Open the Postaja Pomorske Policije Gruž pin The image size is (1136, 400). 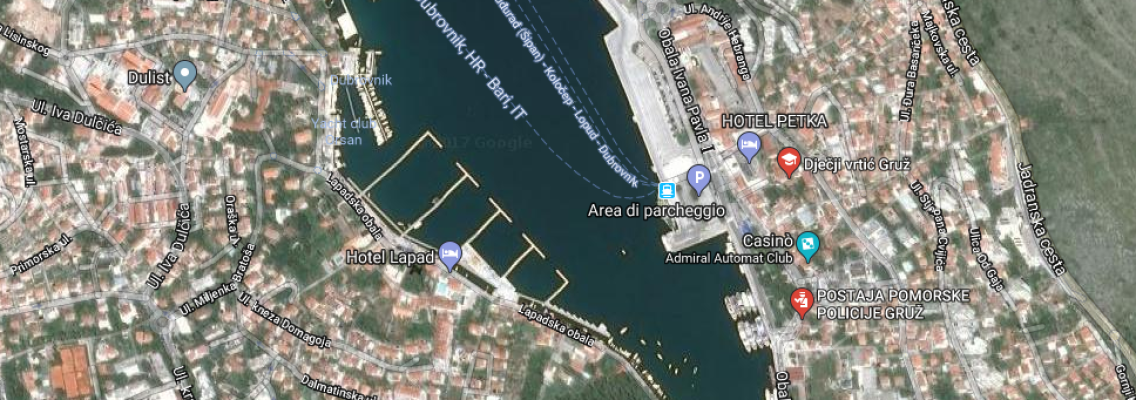[800, 298]
